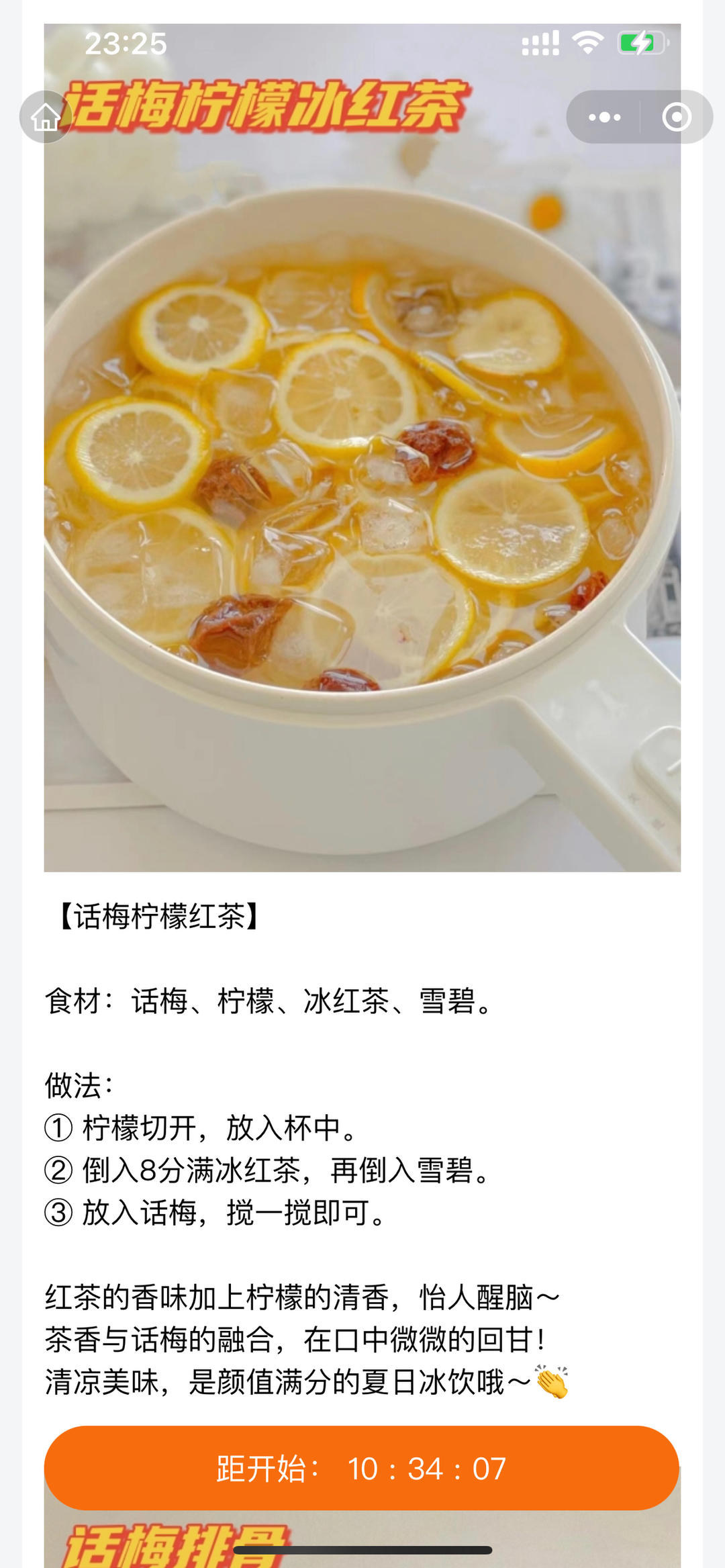The height and width of the screenshot is (1568, 725).
Task: Open the three-dot more options menu
Action: tap(604, 117)
